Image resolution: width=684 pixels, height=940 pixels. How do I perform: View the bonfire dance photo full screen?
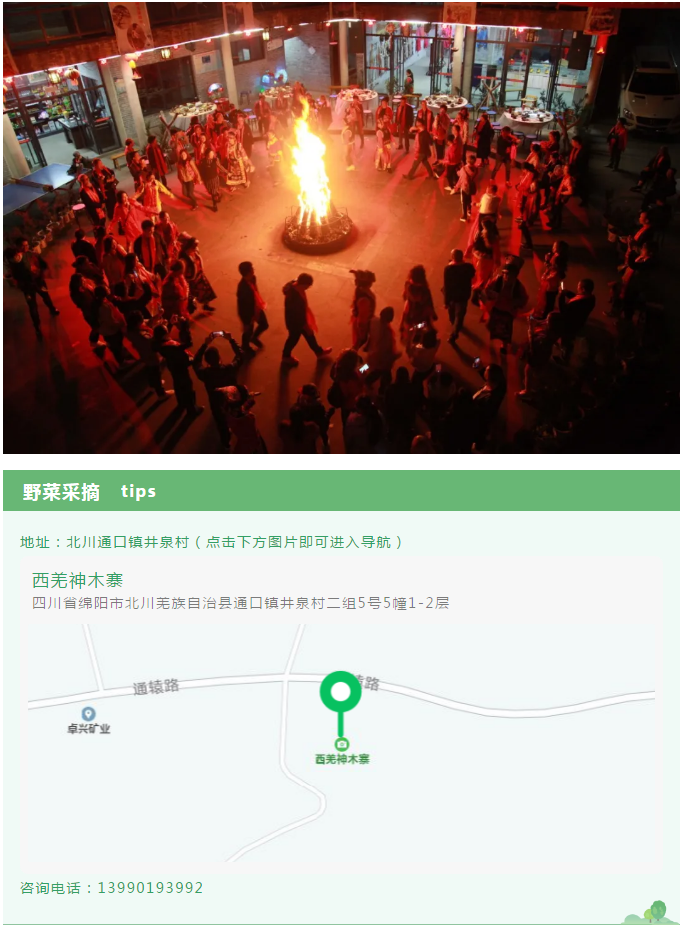pyautogui.click(x=341, y=228)
